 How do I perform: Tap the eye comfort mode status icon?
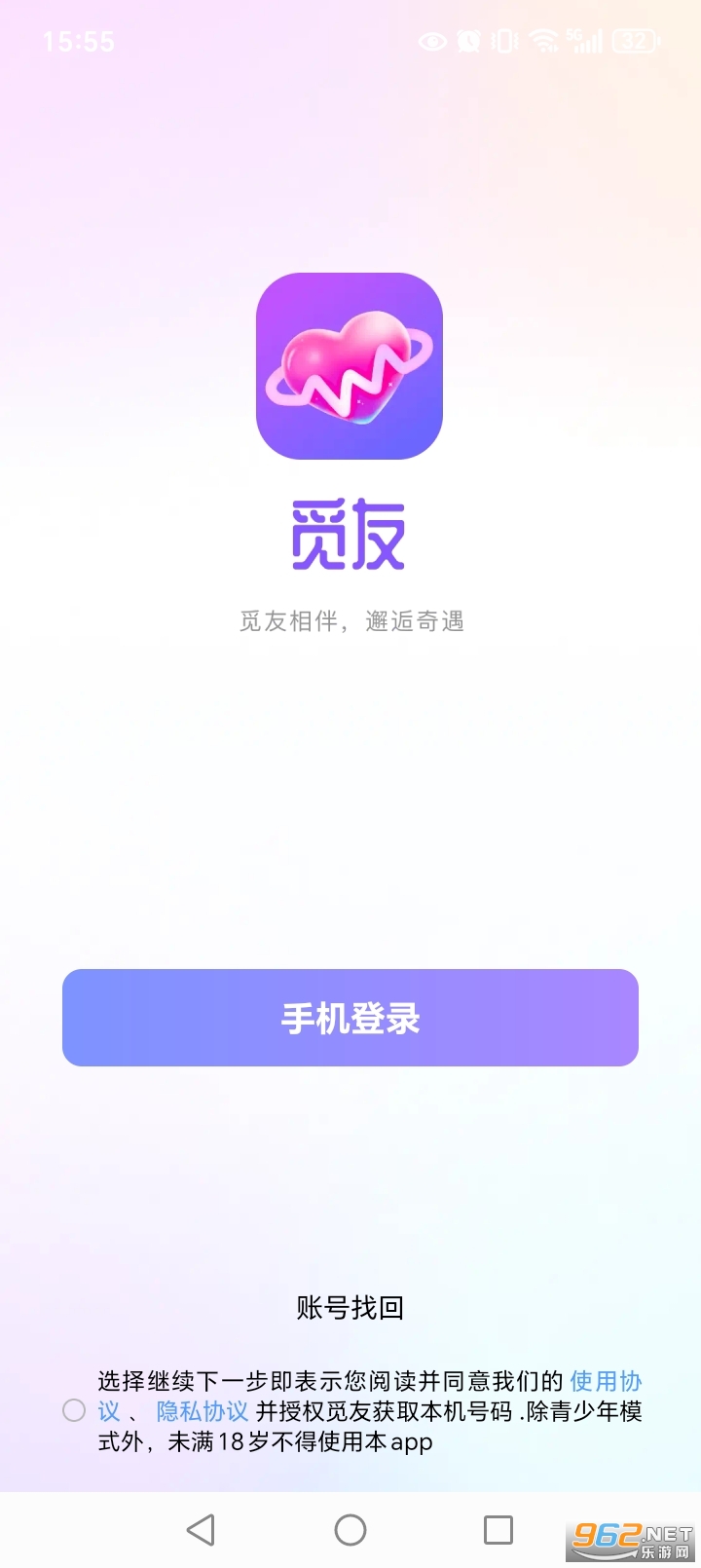tap(433, 43)
